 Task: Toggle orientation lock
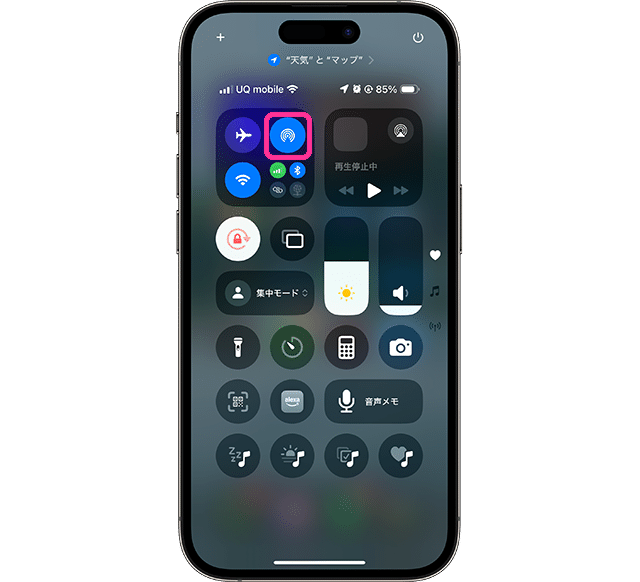(238, 240)
